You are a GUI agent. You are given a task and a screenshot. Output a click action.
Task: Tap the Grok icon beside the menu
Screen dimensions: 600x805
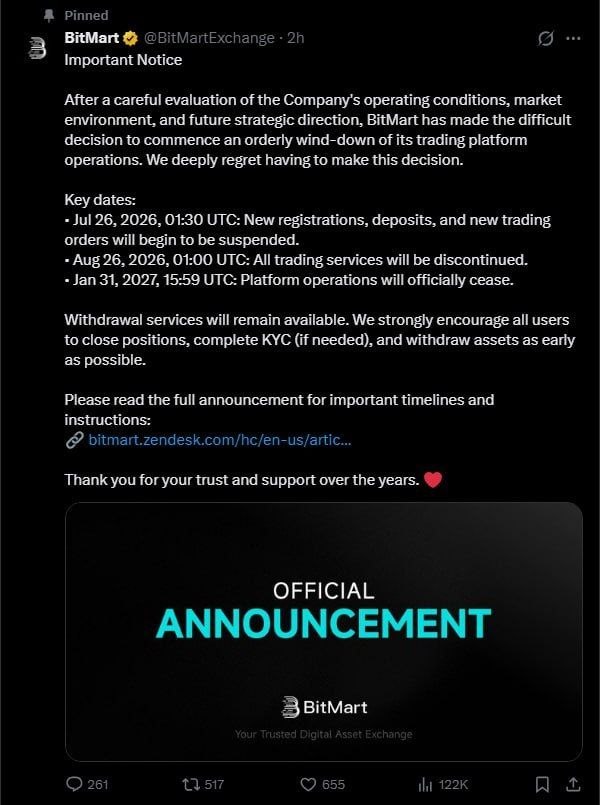pyautogui.click(x=546, y=39)
